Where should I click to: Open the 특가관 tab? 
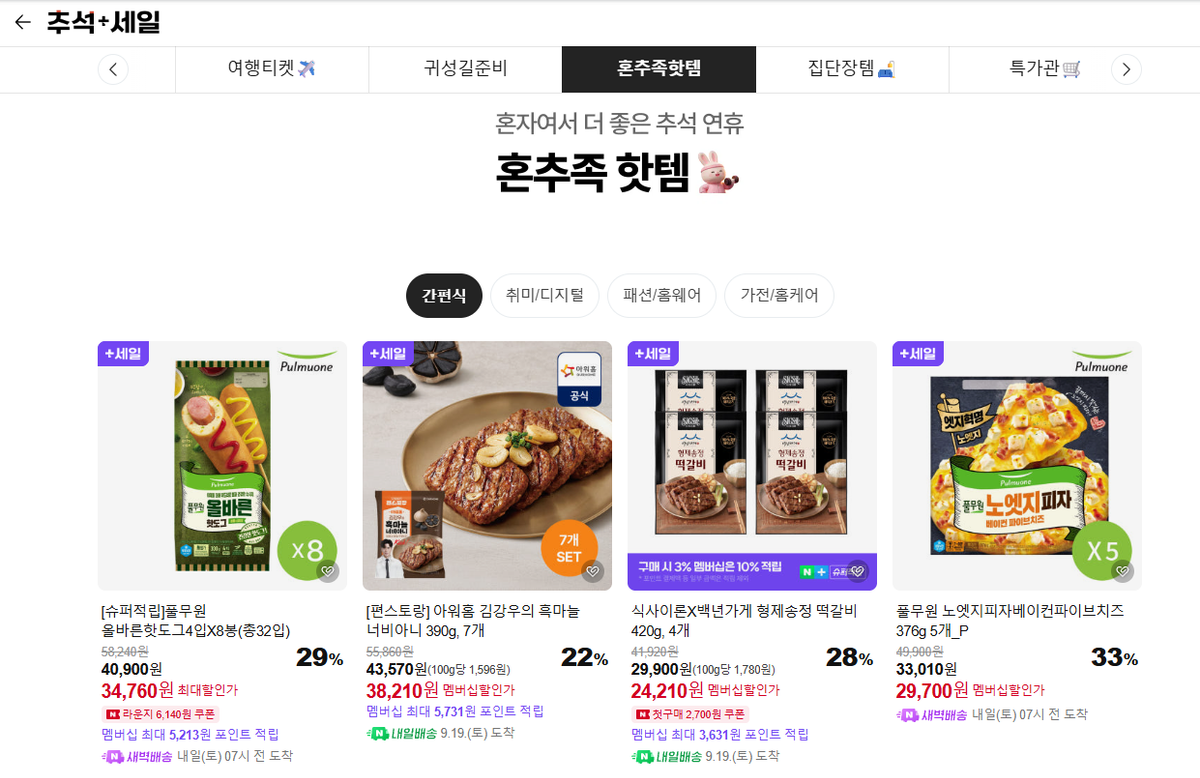1045,69
